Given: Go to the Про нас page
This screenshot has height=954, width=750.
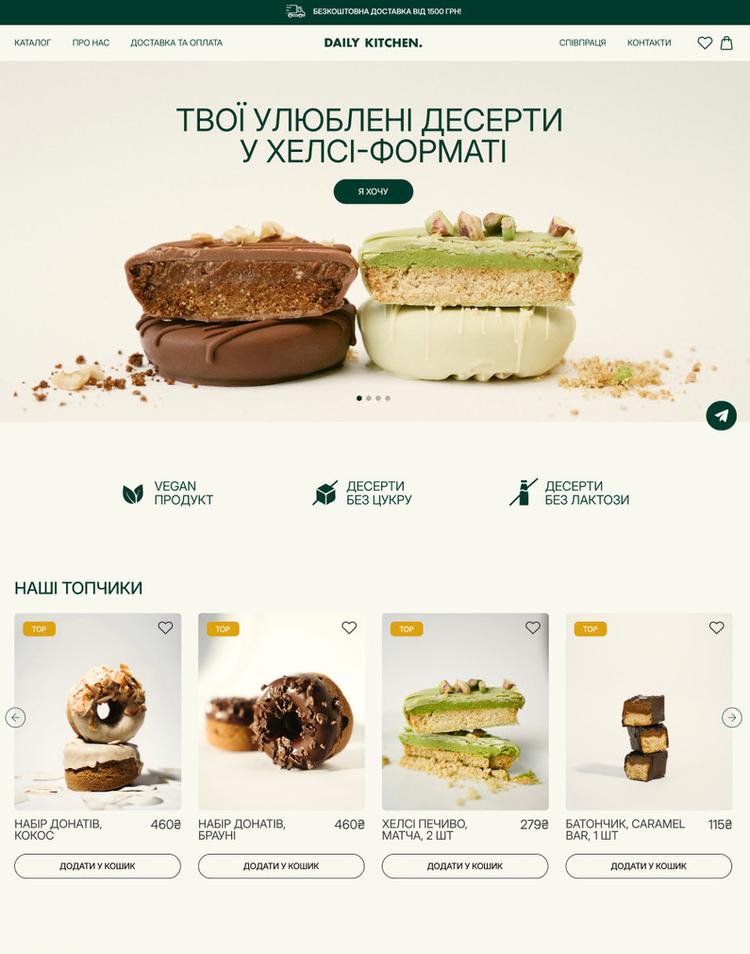Looking at the screenshot, I should coord(91,43).
